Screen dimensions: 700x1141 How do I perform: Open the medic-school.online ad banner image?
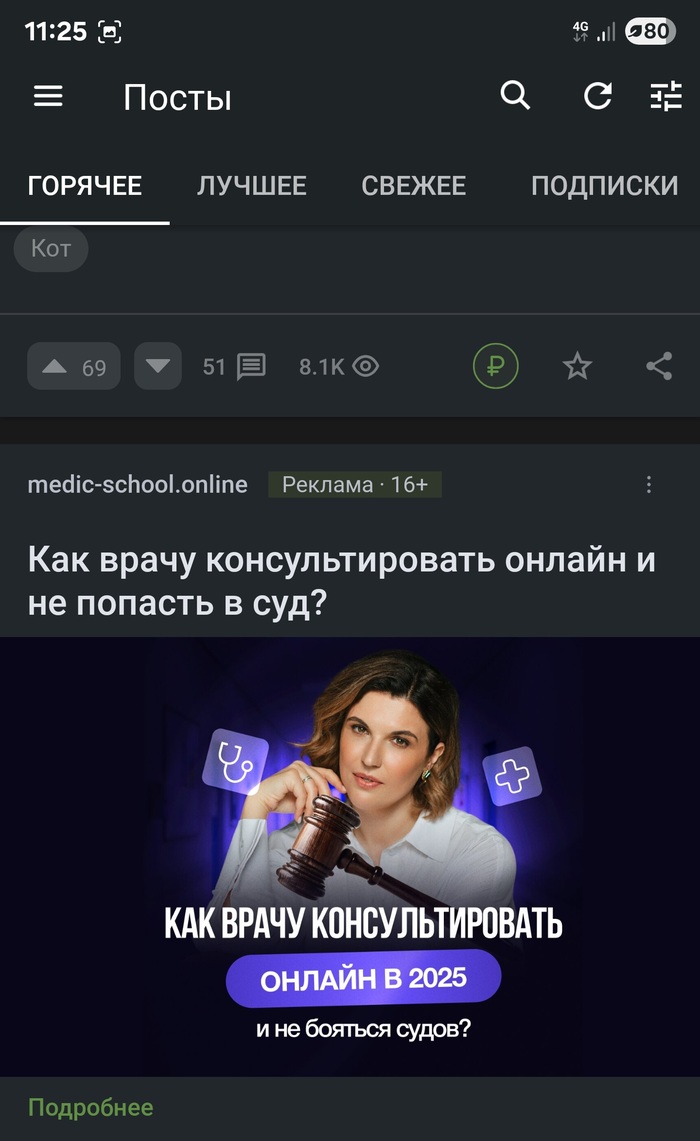[350, 856]
